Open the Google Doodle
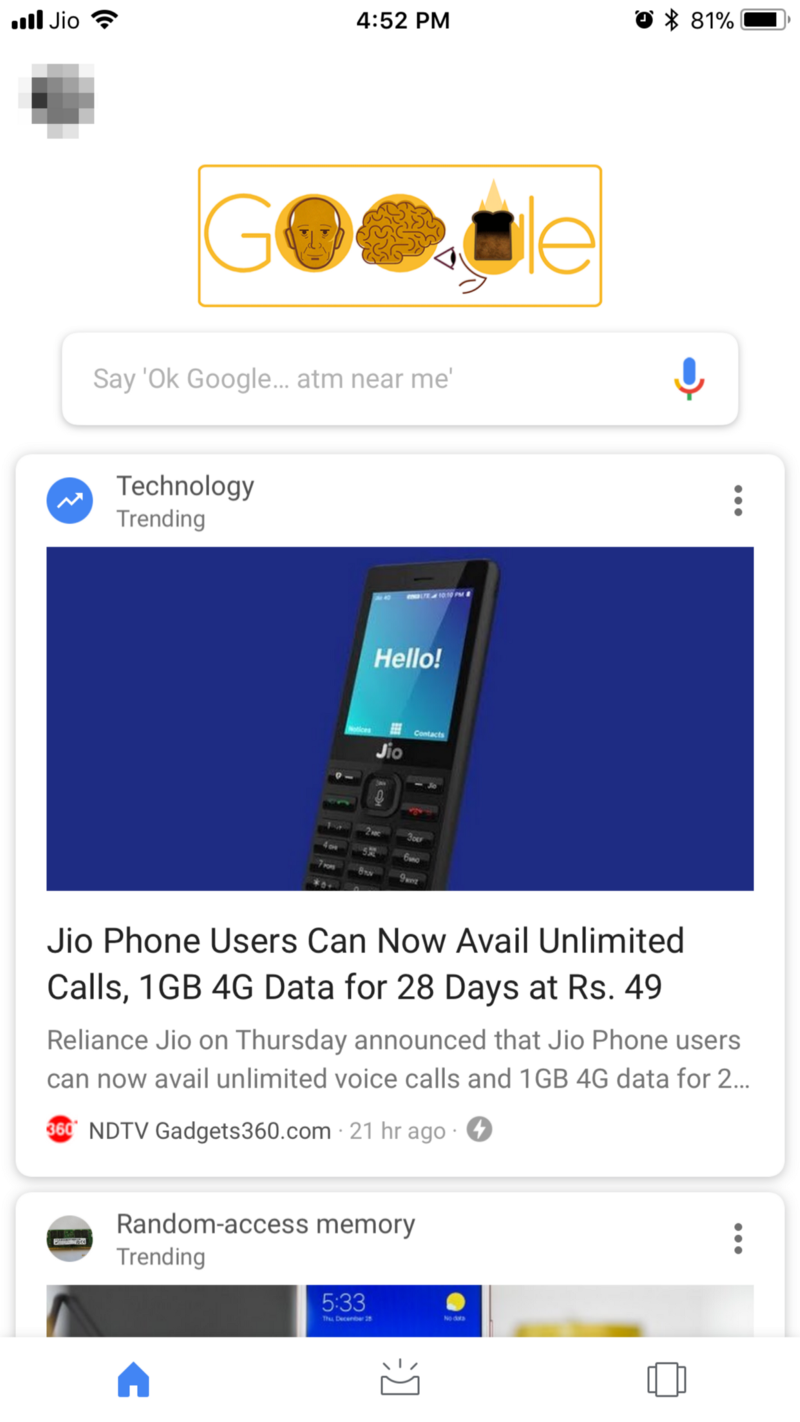800x1422 pixels. (x=400, y=236)
